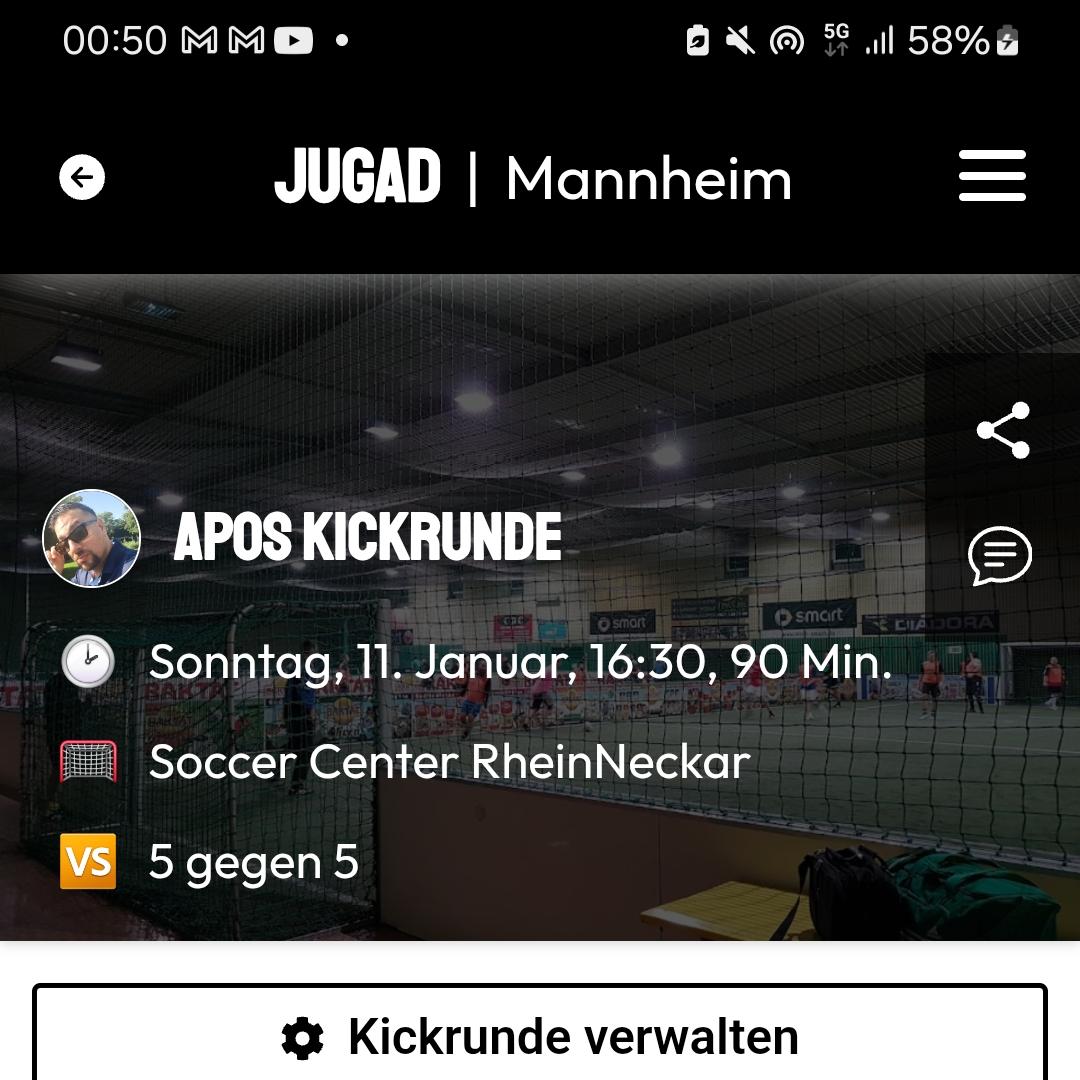Image resolution: width=1080 pixels, height=1080 pixels.
Task: Tap the organizer's profile picture
Action: (92, 538)
